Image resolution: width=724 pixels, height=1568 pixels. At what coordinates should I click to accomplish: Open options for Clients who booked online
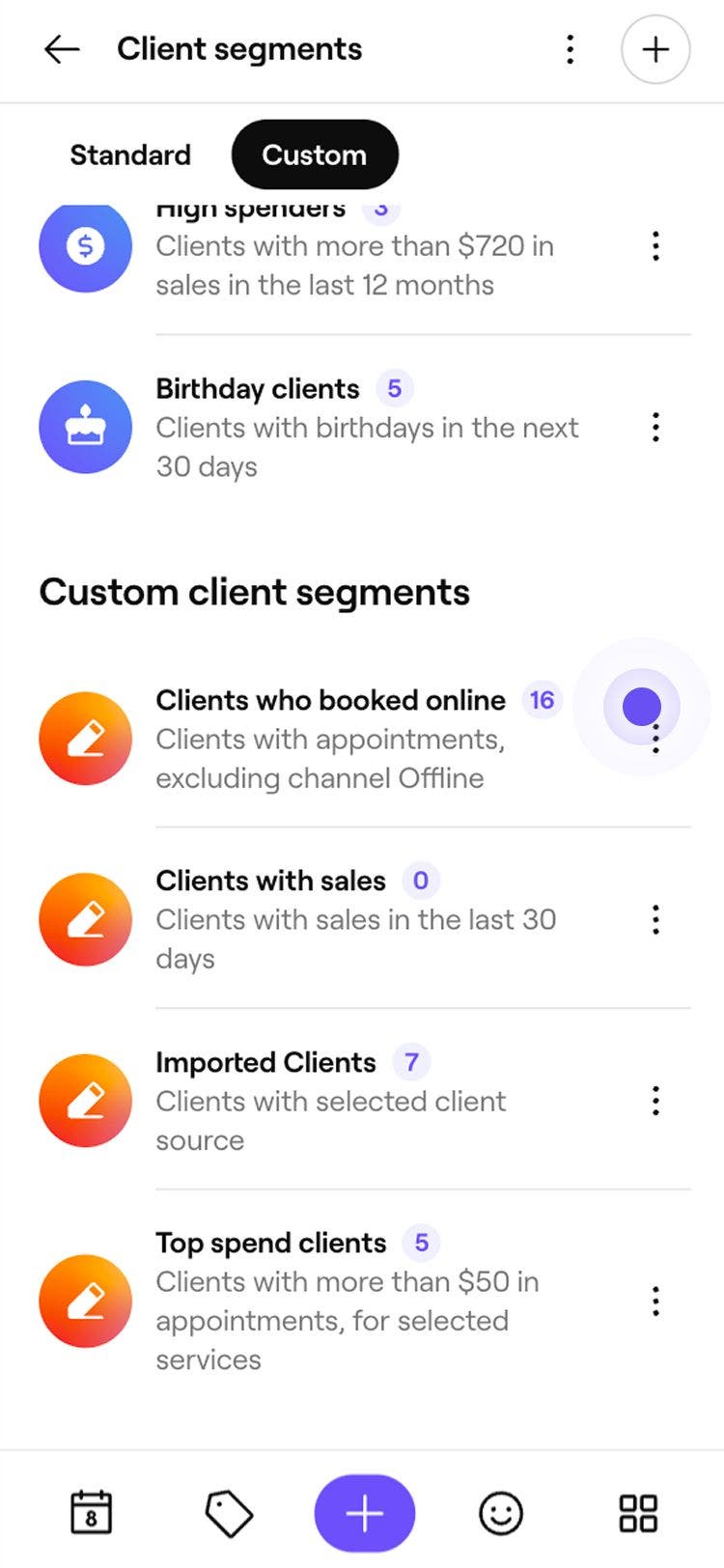[x=655, y=741]
